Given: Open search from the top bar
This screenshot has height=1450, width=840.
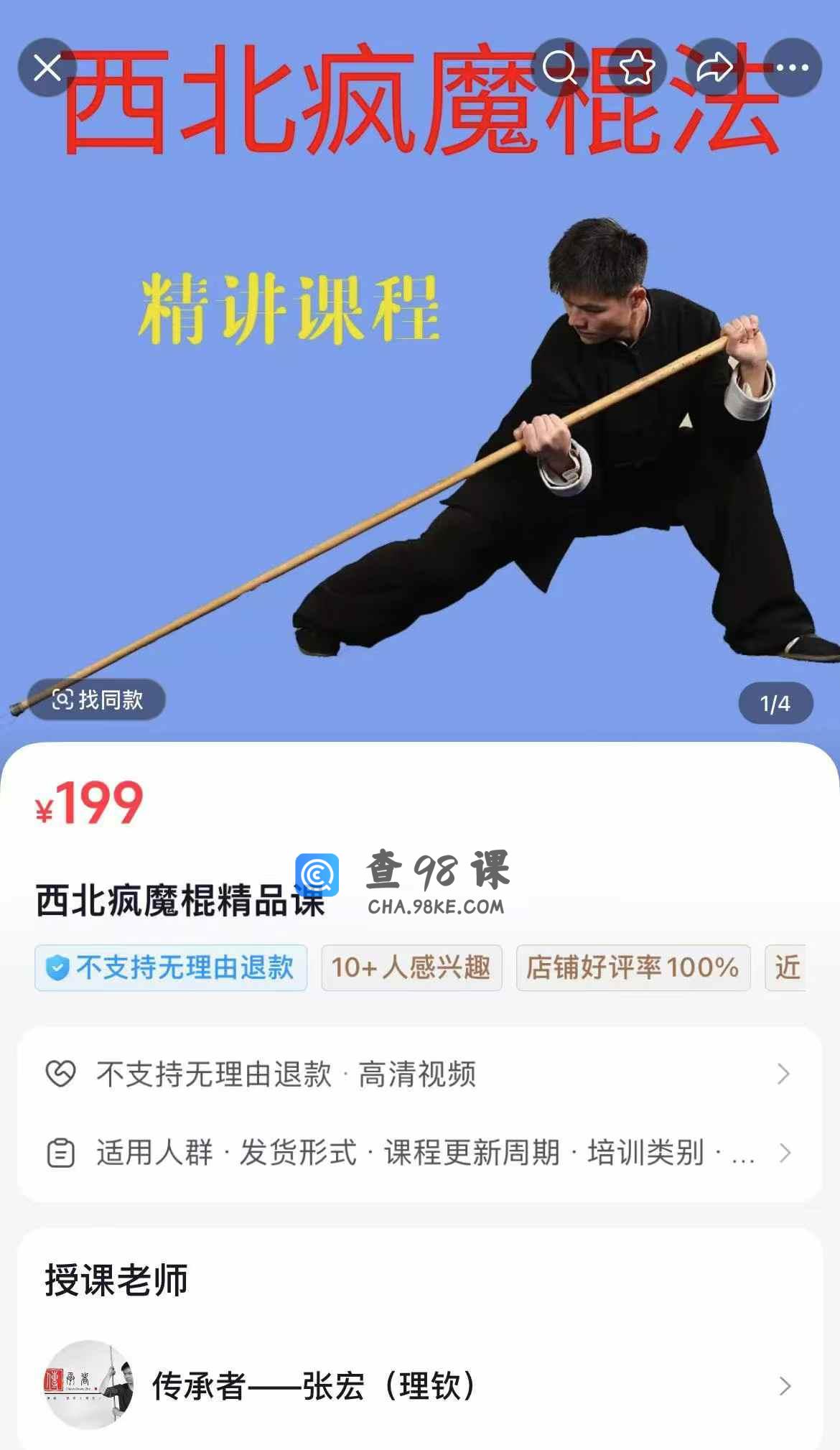Looking at the screenshot, I should (560, 68).
